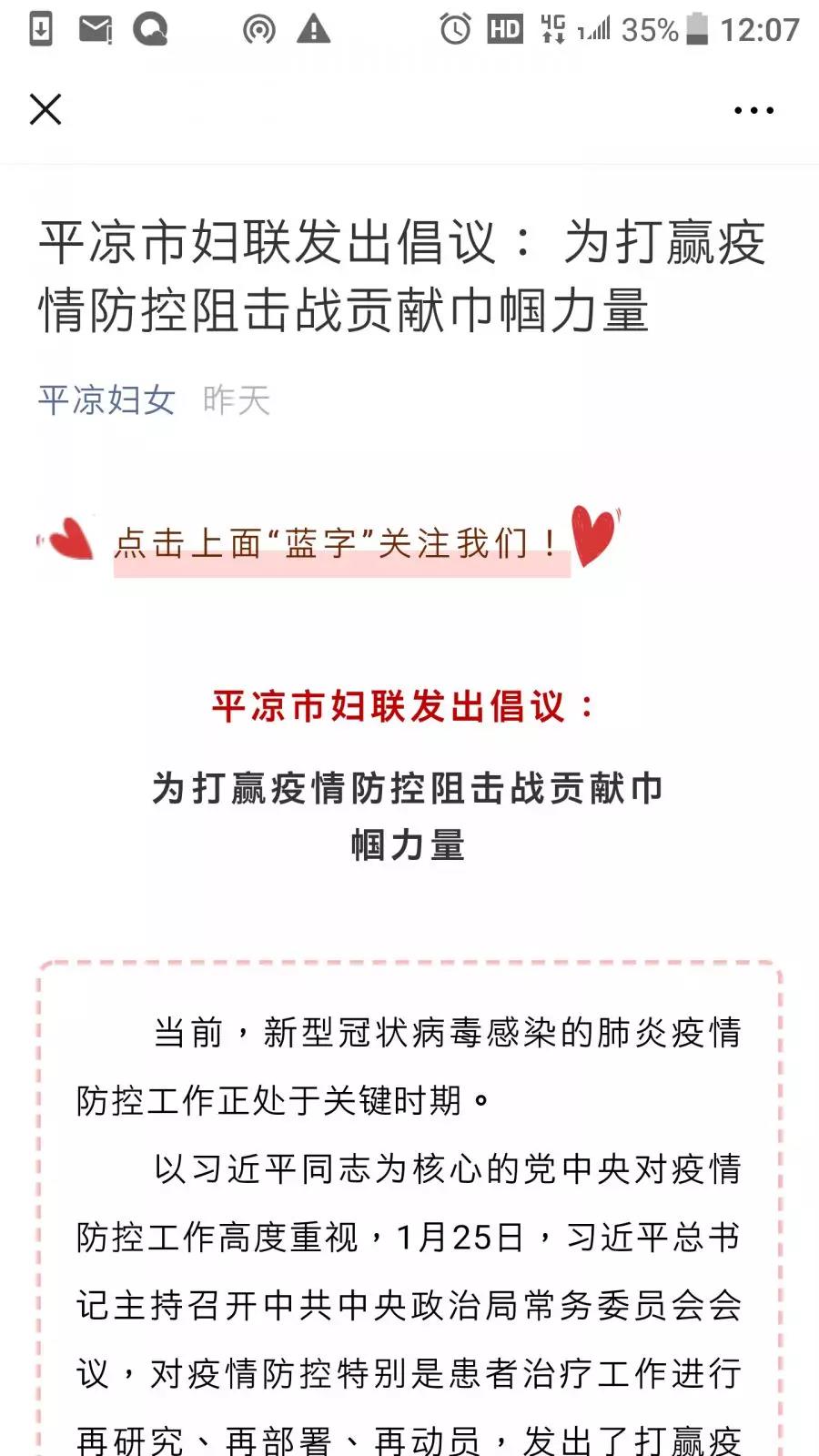Close the article page
This screenshot has height=1456, width=819.
coord(45,110)
